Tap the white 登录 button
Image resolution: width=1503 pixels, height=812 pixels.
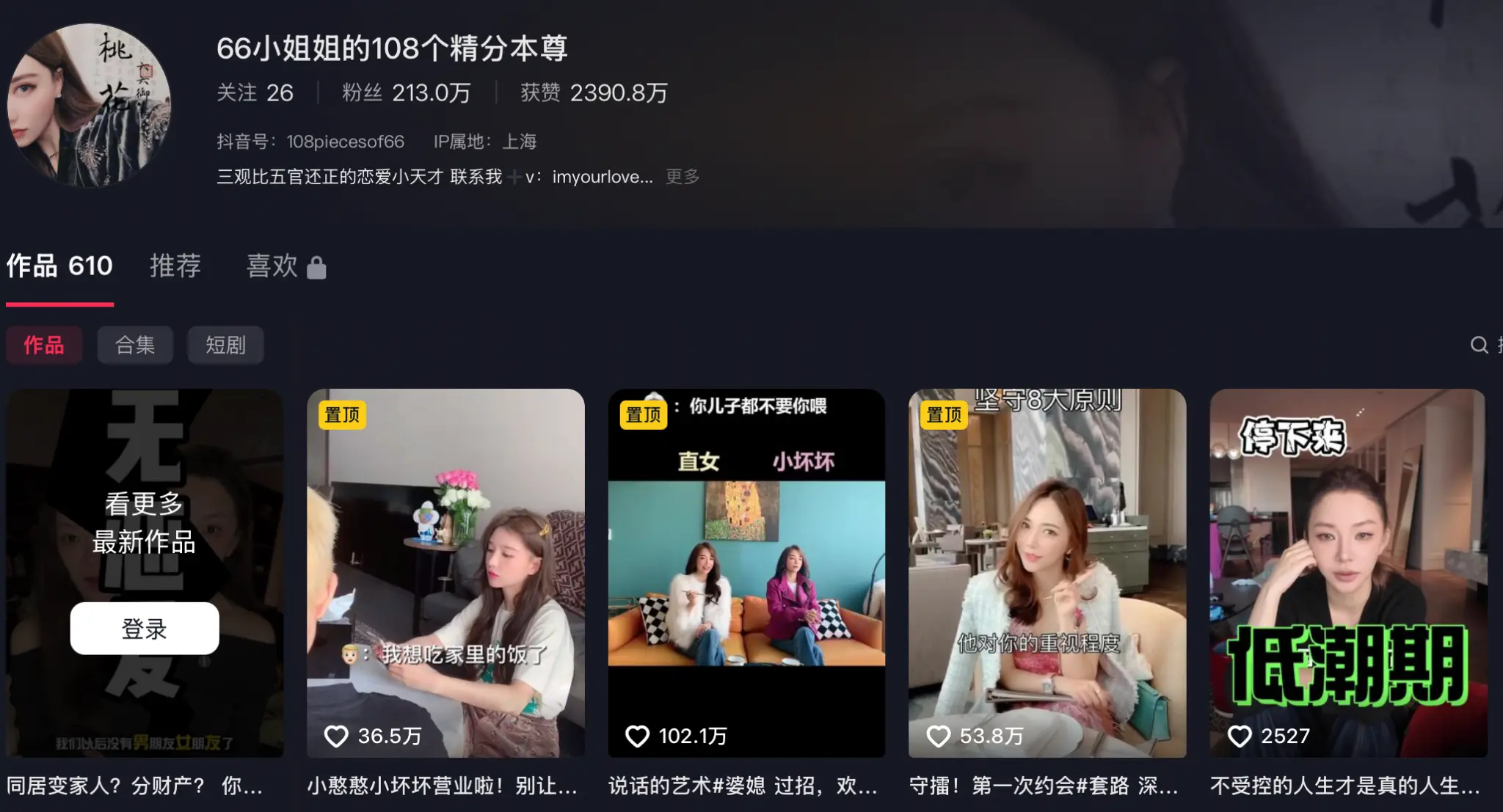(x=145, y=629)
